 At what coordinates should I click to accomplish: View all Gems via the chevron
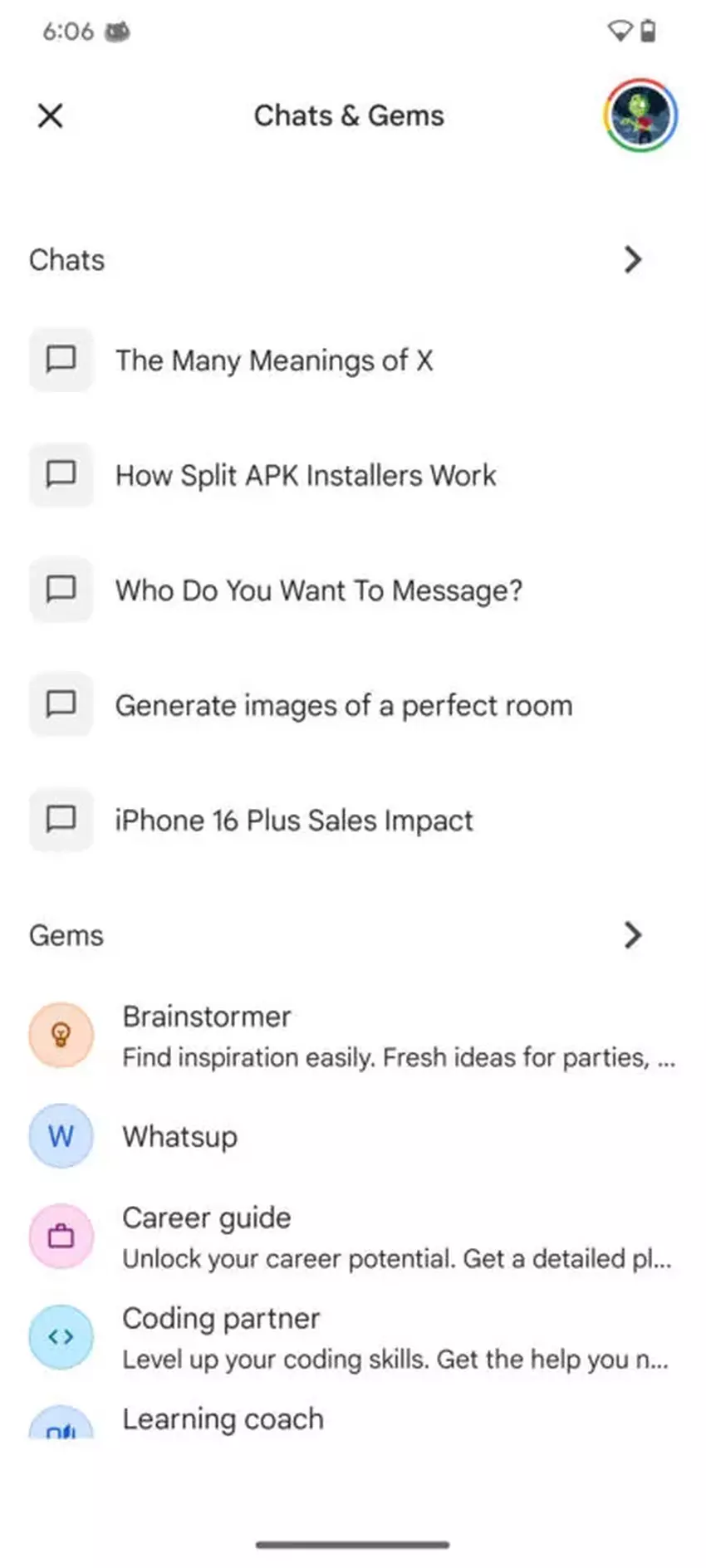pos(632,935)
